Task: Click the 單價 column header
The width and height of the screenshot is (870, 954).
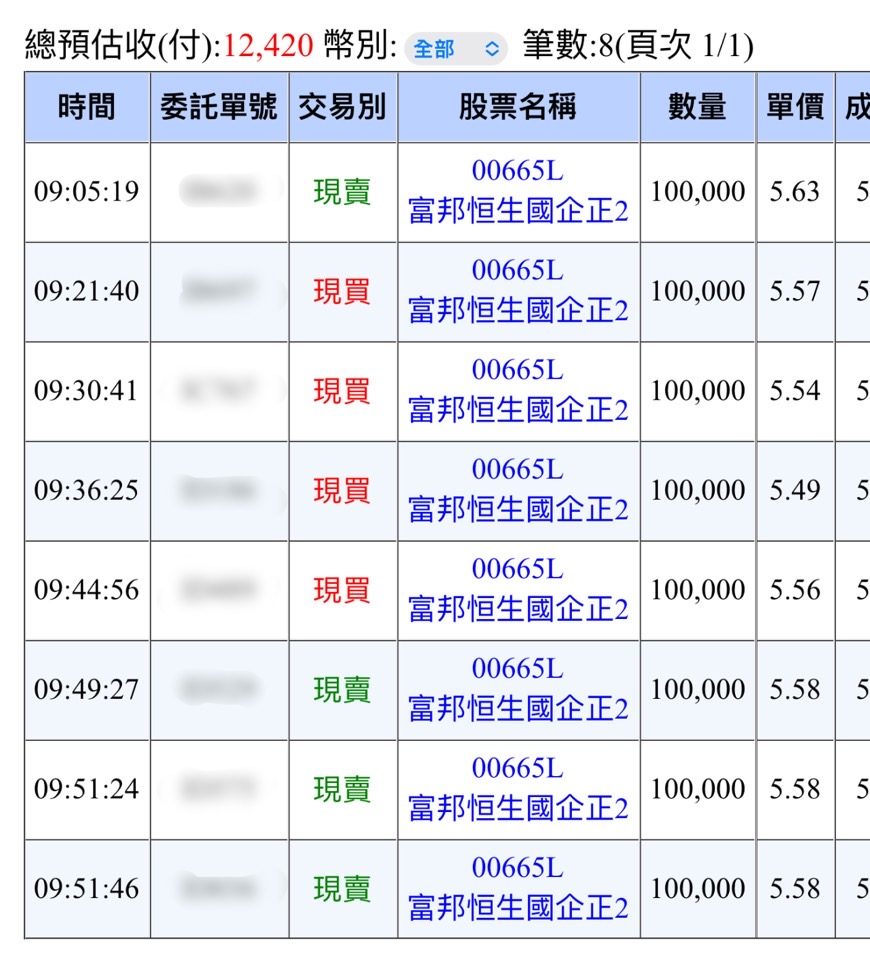Action: 796,107
